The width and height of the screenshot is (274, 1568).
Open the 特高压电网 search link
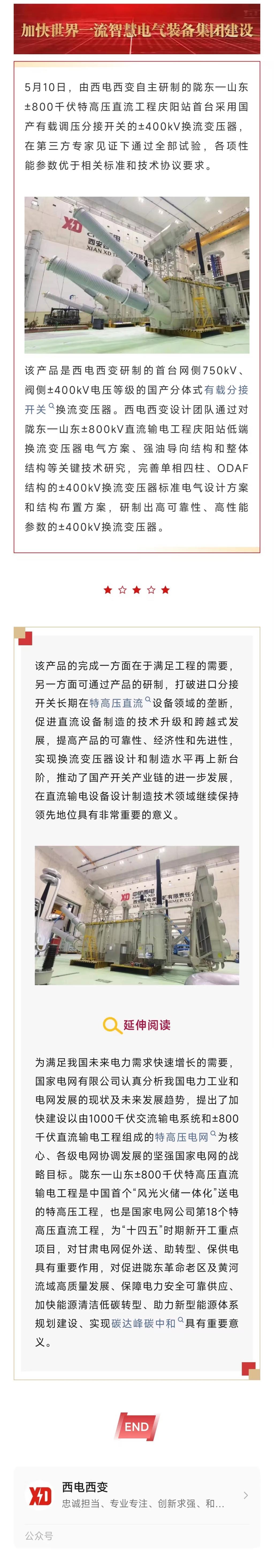click(x=182, y=1137)
